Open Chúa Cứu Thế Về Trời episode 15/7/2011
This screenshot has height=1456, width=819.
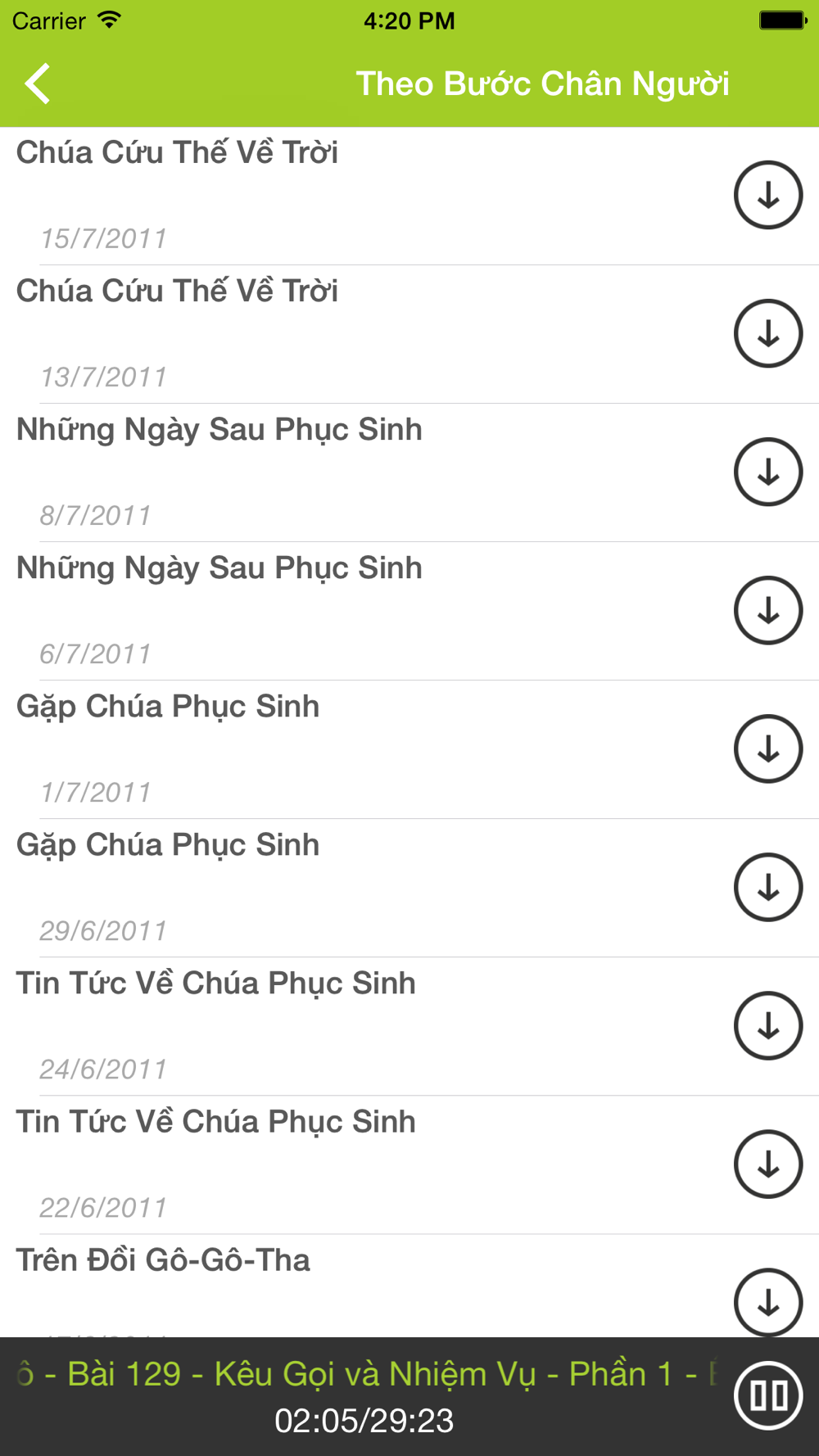coord(360,196)
